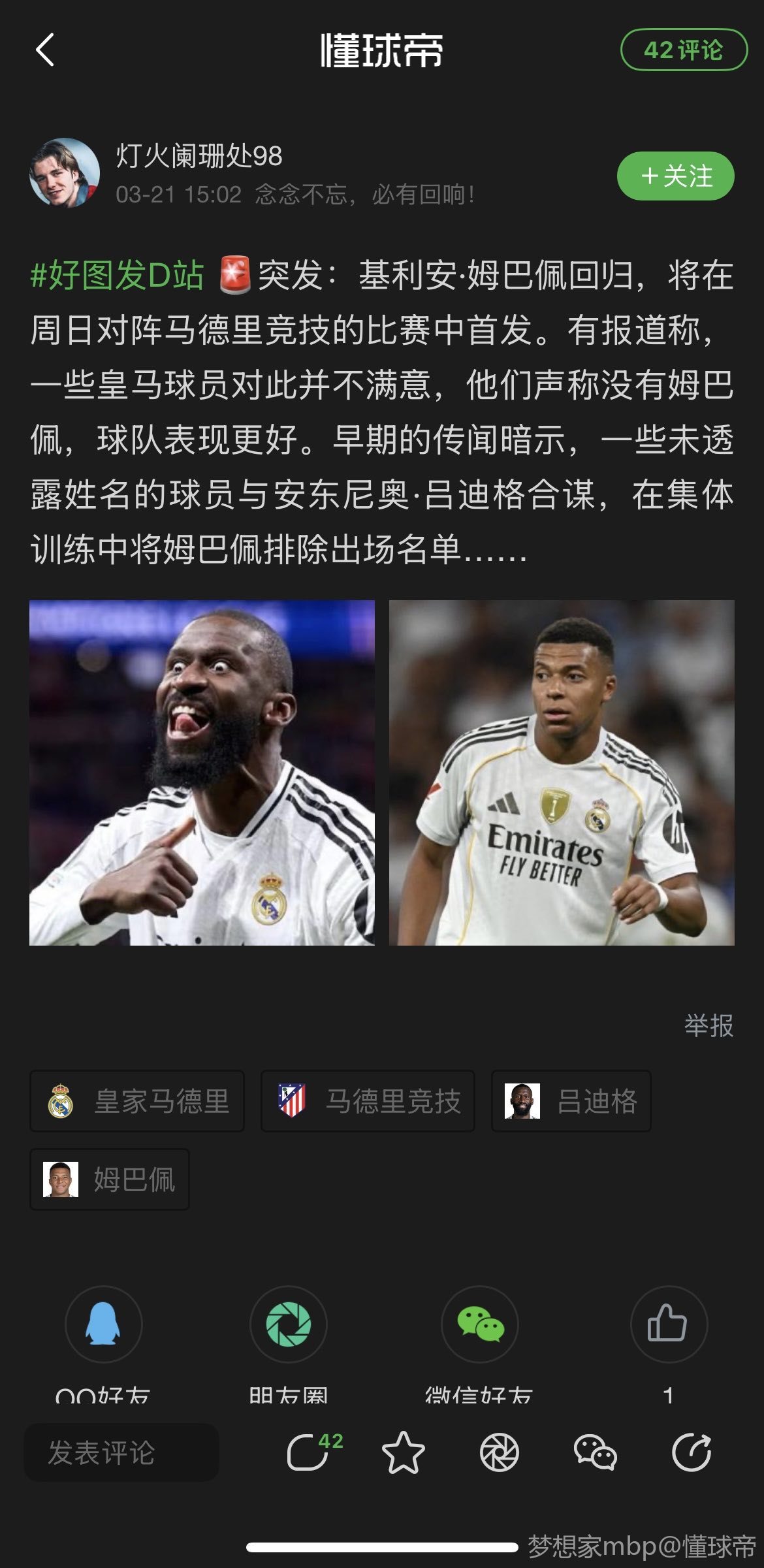Follow the author with +关注
Image resolution: width=764 pixels, height=1568 pixels.
point(675,176)
